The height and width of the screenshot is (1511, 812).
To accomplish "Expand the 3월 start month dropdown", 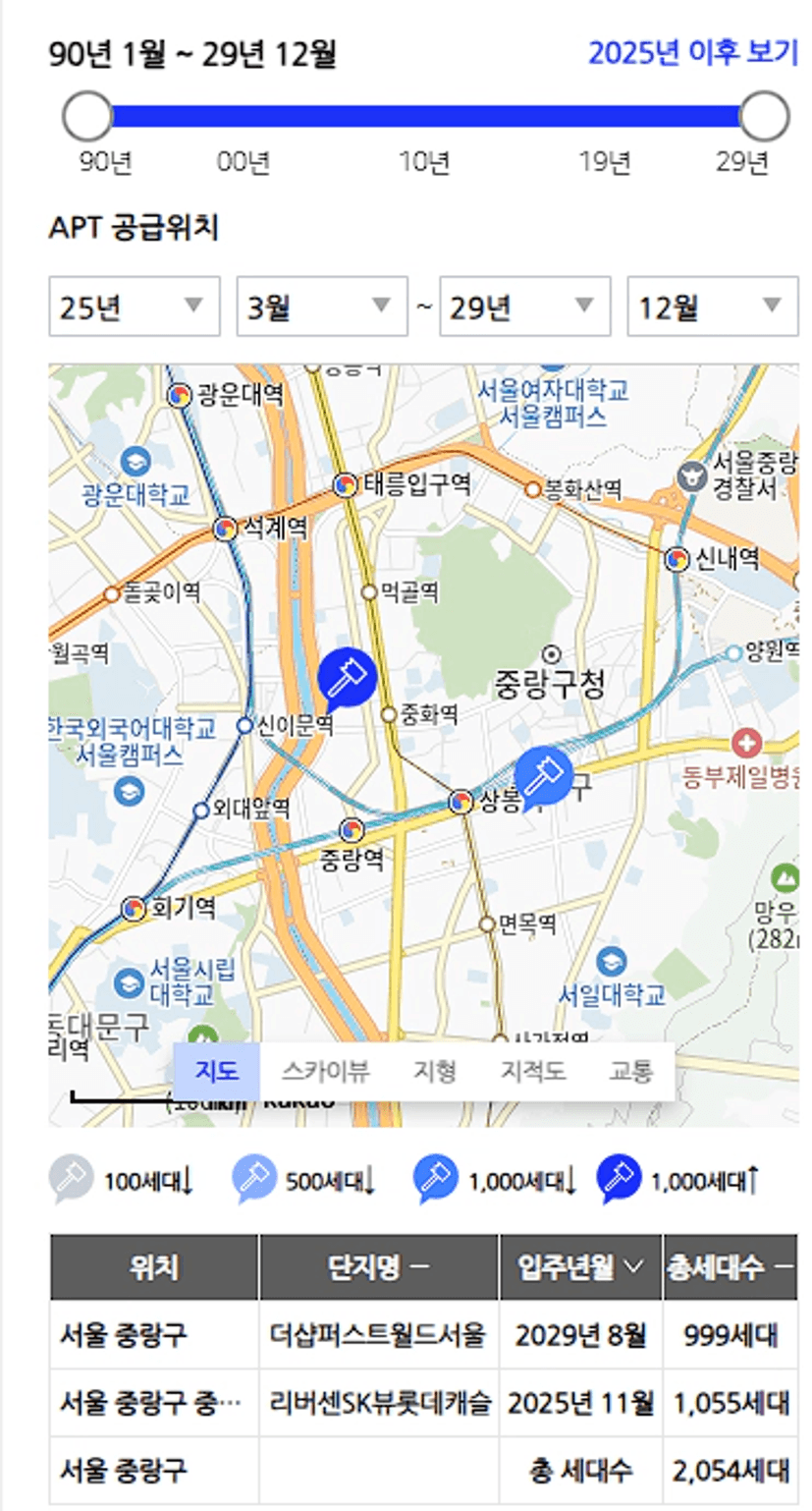I will pyautogui.click(x=322, y=307).
